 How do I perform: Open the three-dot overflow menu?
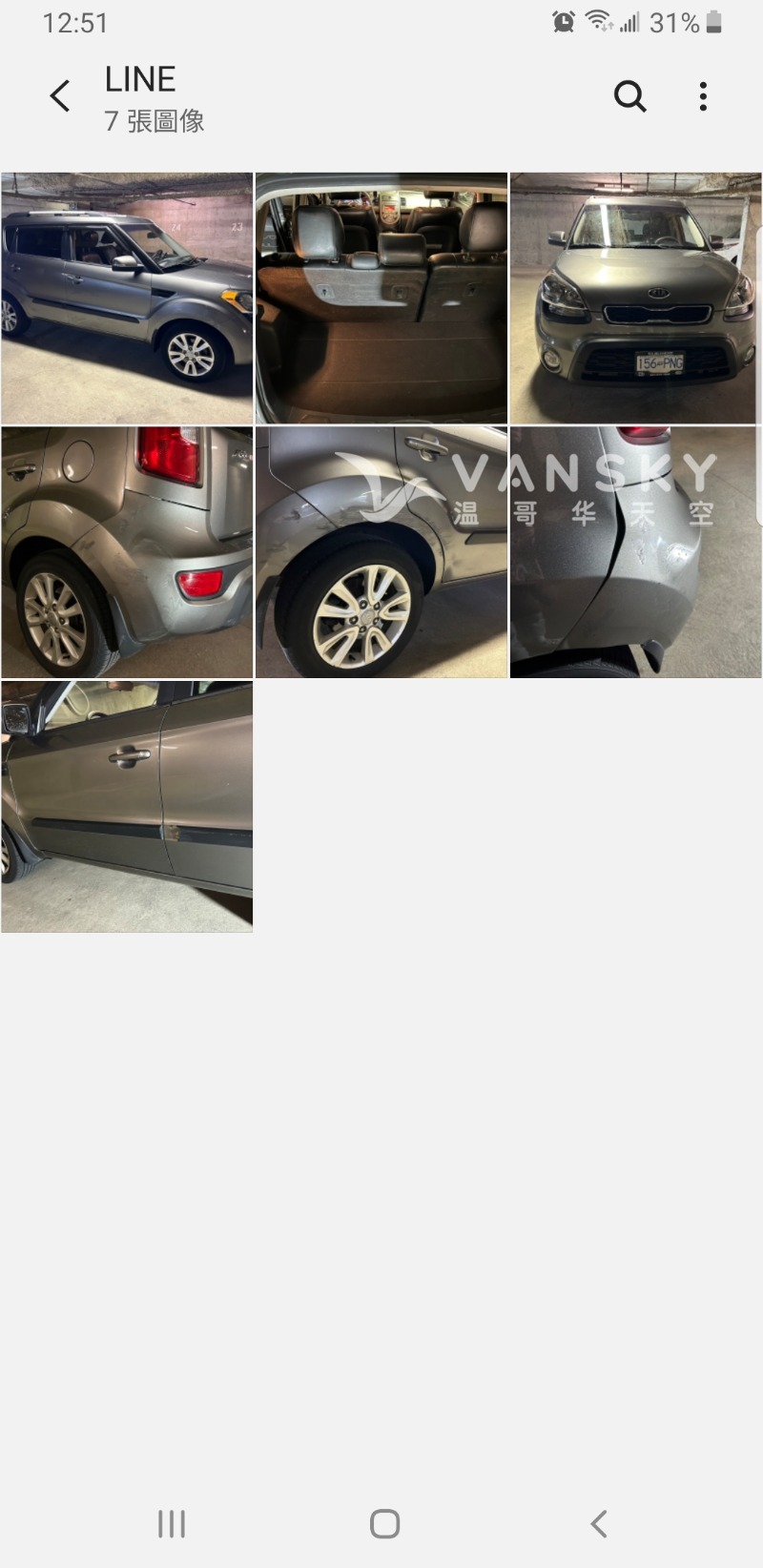coord(703,96)
